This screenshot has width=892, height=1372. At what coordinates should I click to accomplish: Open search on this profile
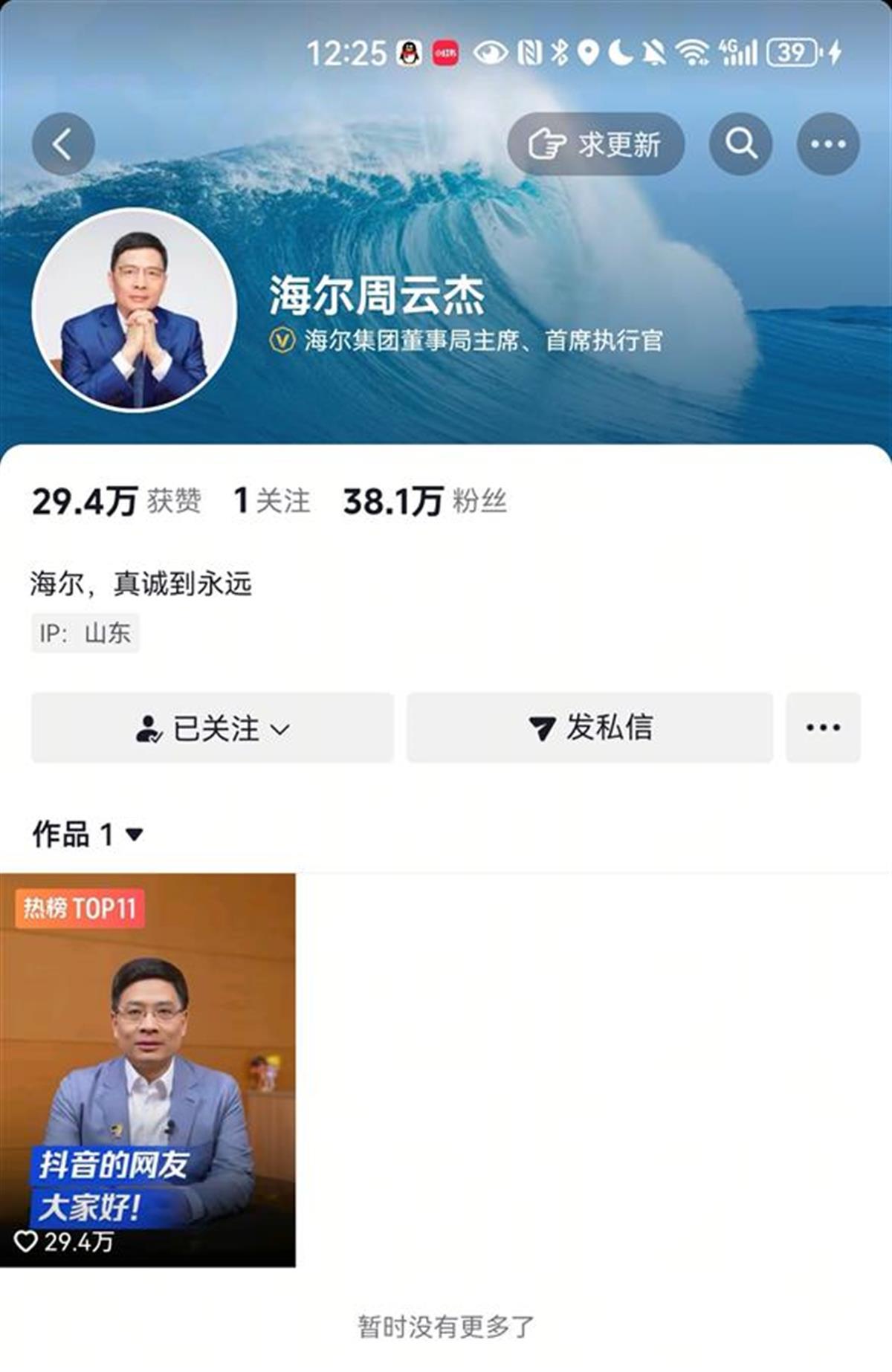[740, 144]
